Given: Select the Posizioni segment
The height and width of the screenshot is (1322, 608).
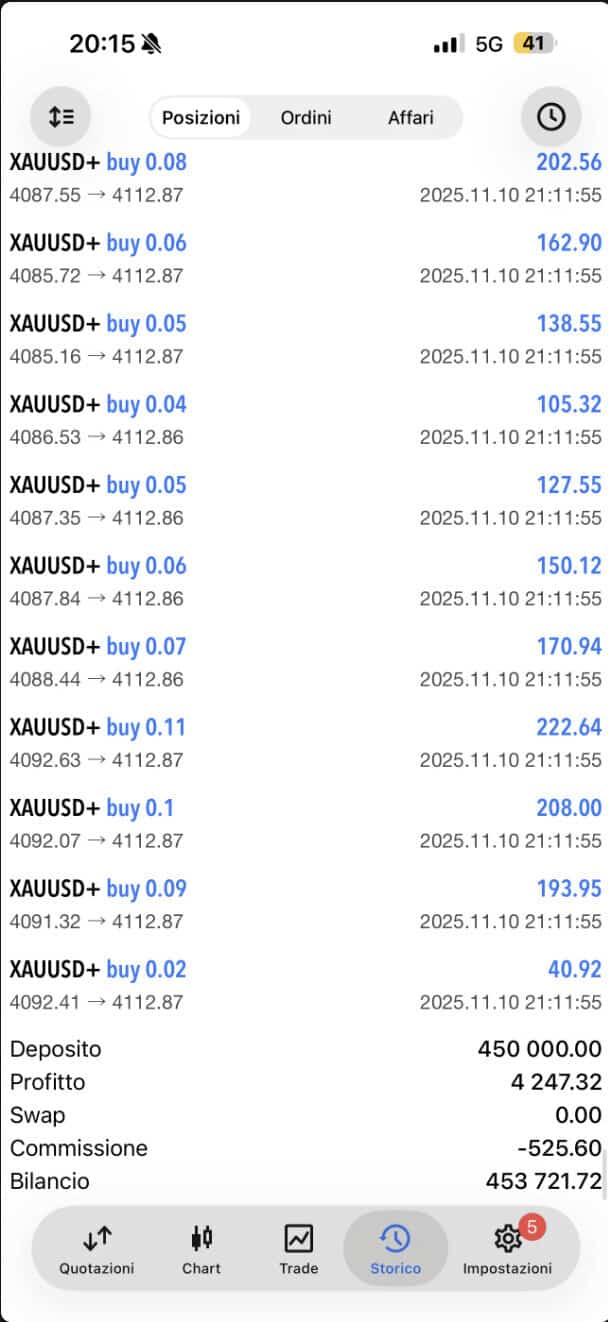Looking at the screenshot, I should click(201, 118).
